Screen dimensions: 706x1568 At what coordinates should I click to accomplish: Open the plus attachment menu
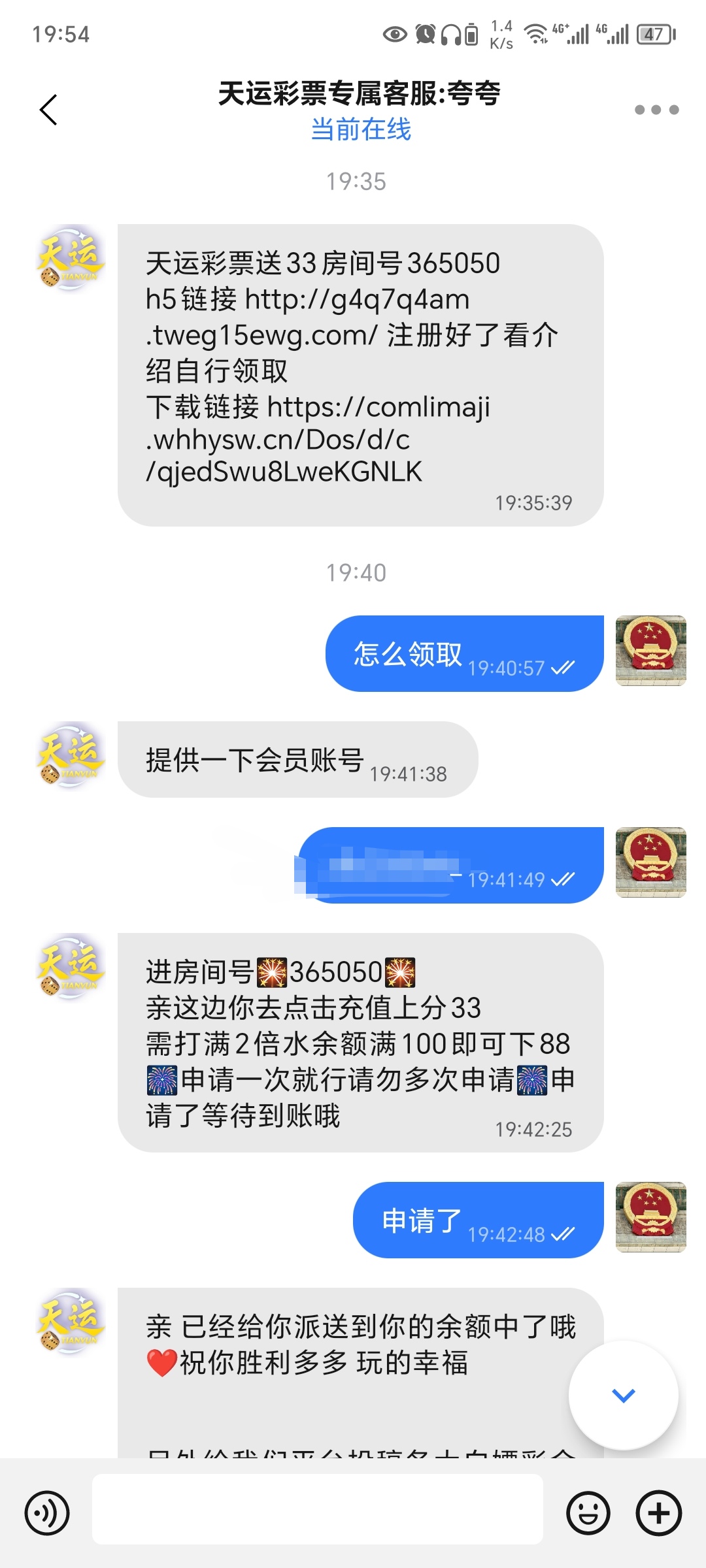coord(658,1512)
